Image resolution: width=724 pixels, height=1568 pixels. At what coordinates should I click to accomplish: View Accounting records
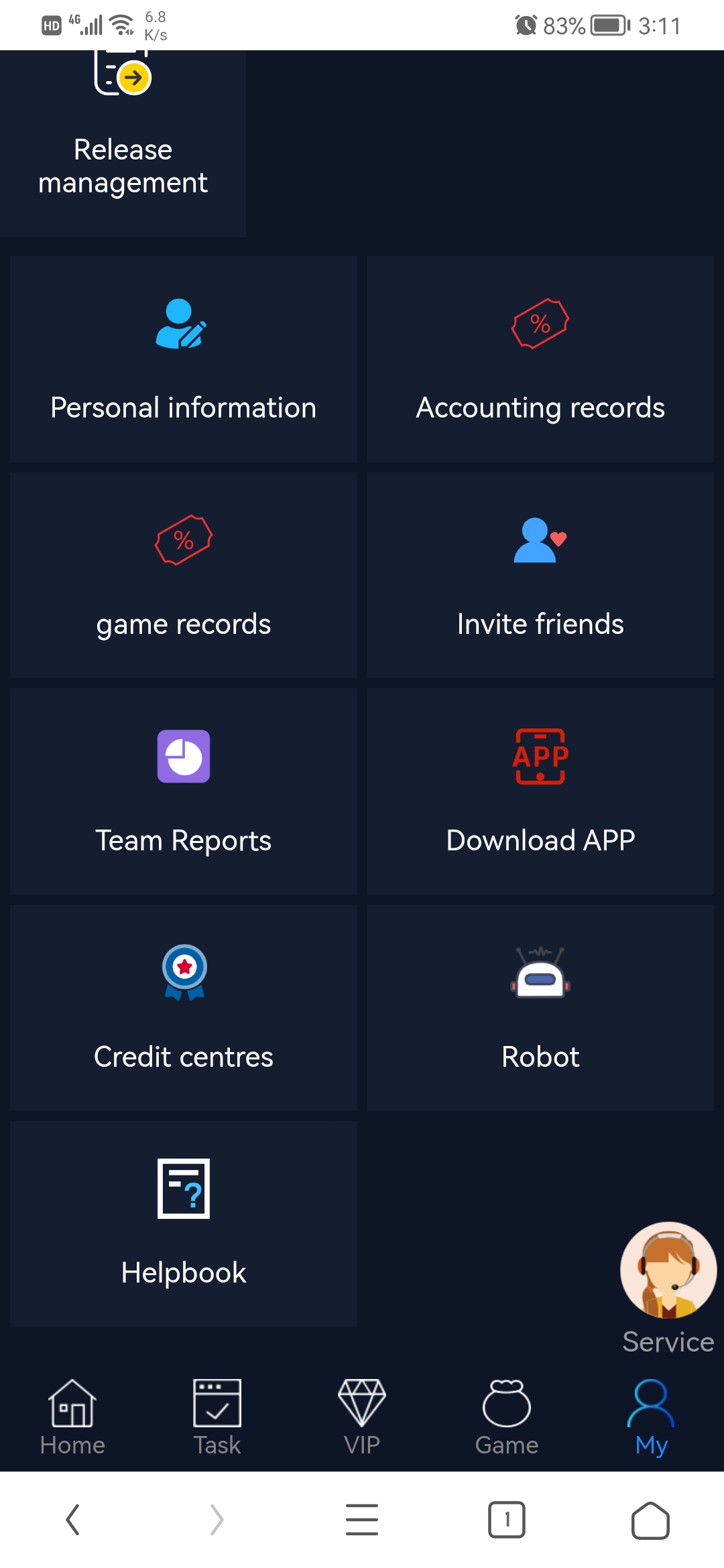pyautogui.click(x=540, y=359)
